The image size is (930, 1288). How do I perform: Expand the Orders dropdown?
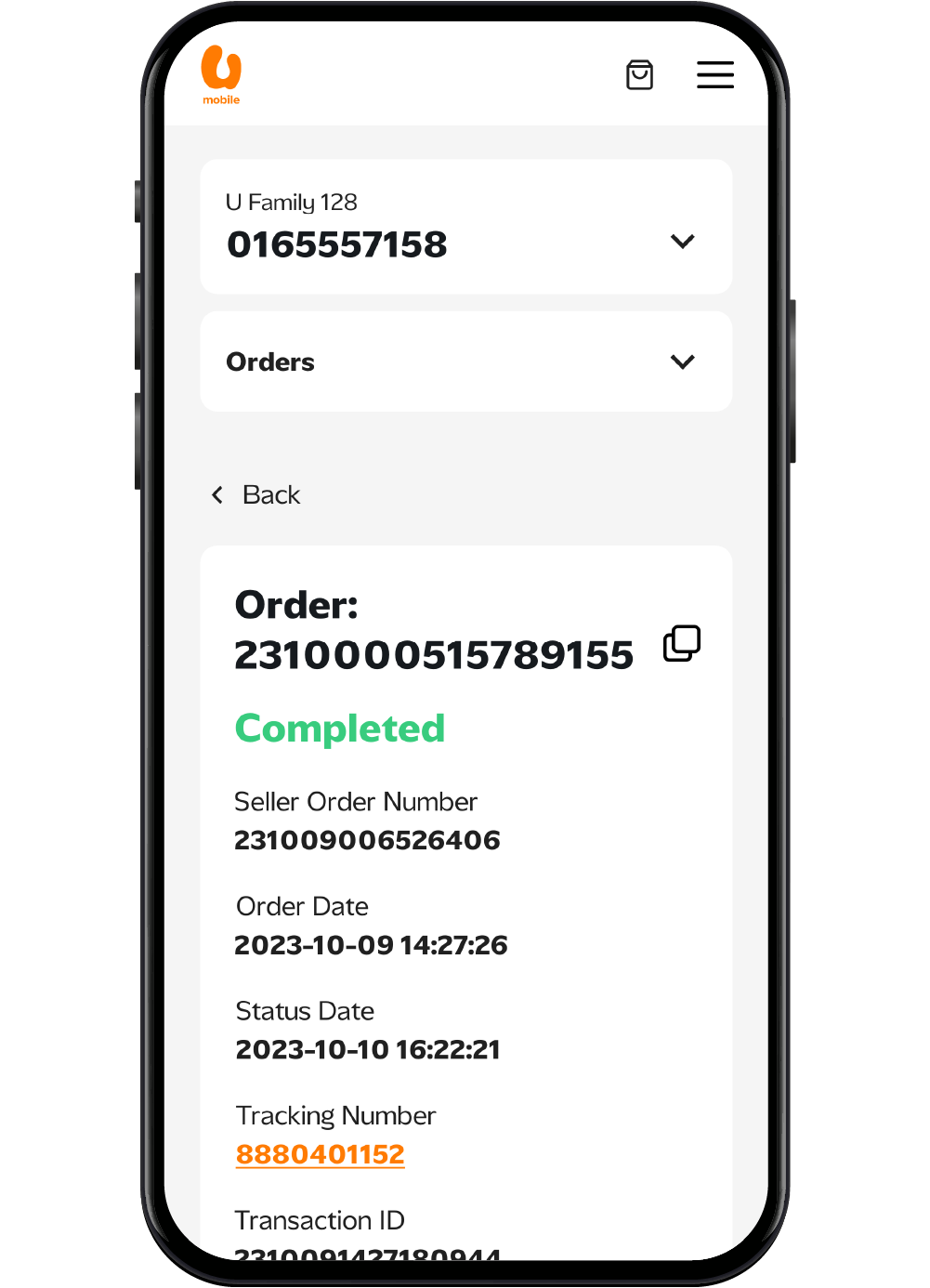tap(682, 361)
